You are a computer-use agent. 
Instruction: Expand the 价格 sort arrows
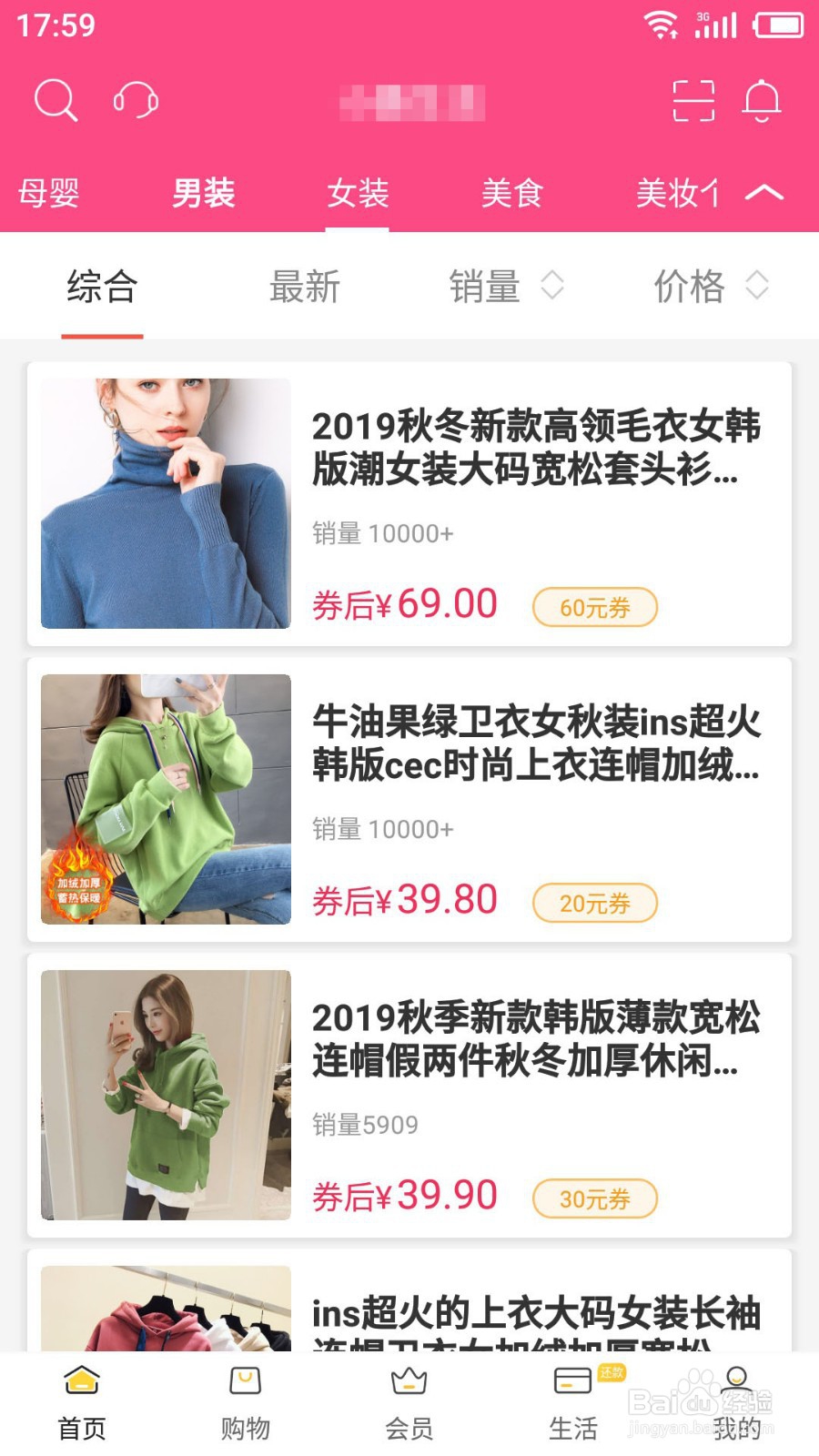click(x=759, y=288)
